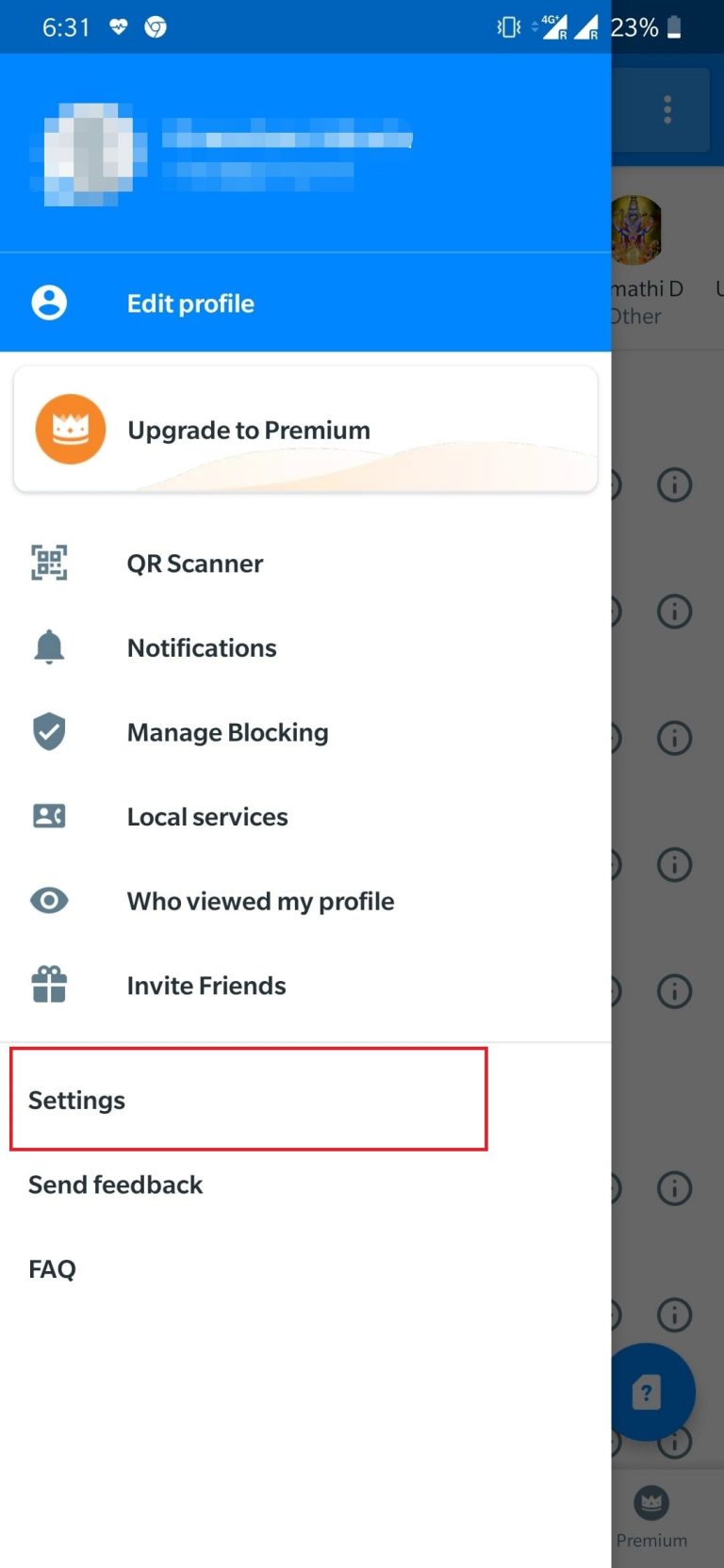Image resolution: width=724 pixels, height=1568 pixels.
Task: Tap Upgrade to Premium card
Action: [305, 430]
